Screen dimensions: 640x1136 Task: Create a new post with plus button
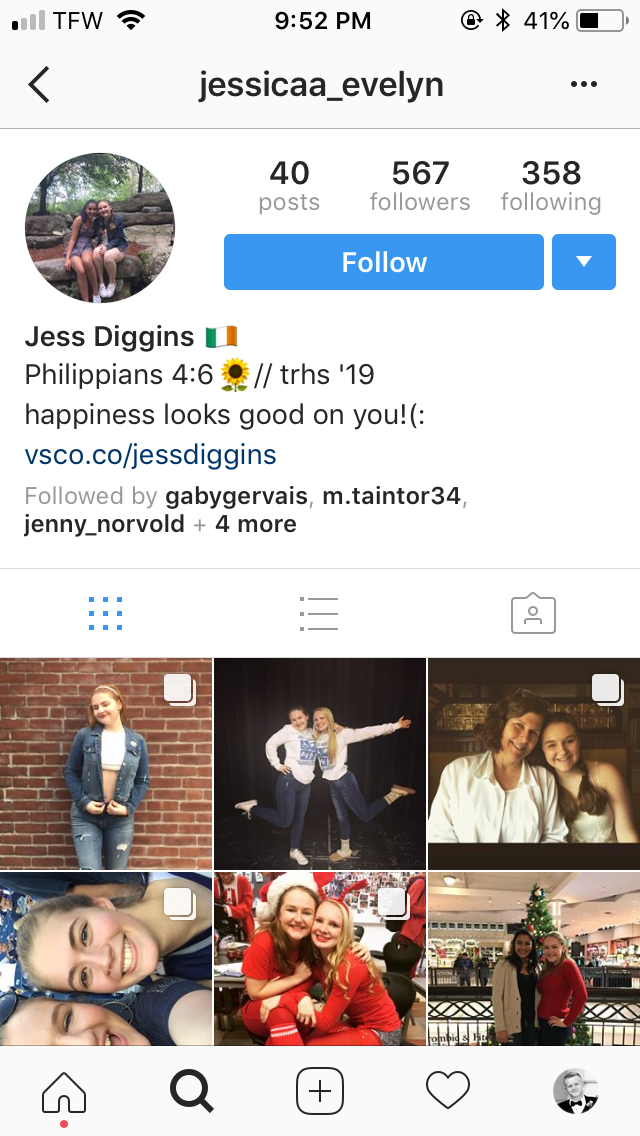point(320,1091)
